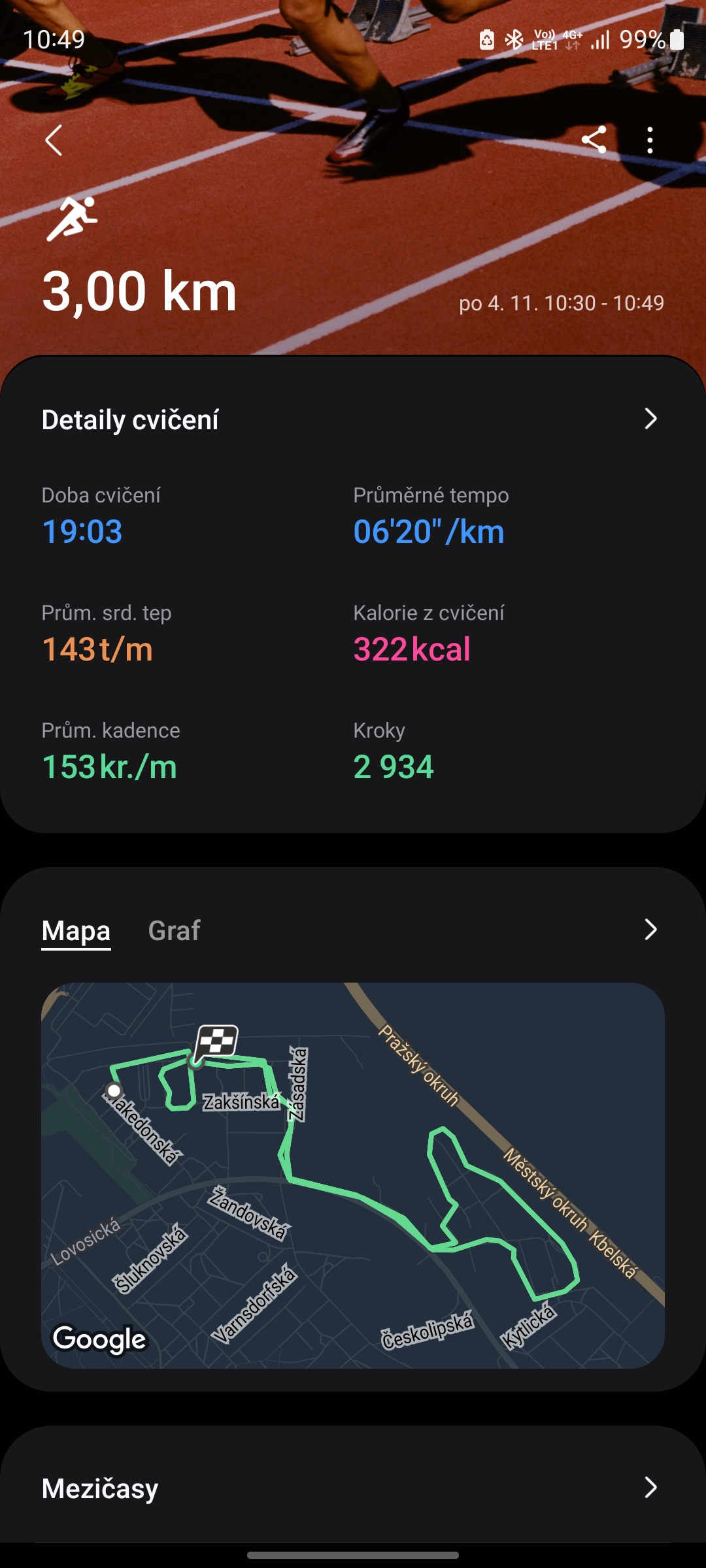Expand Detaily cvičení with the chevron
706x1568 pixels.
point(650,419)
